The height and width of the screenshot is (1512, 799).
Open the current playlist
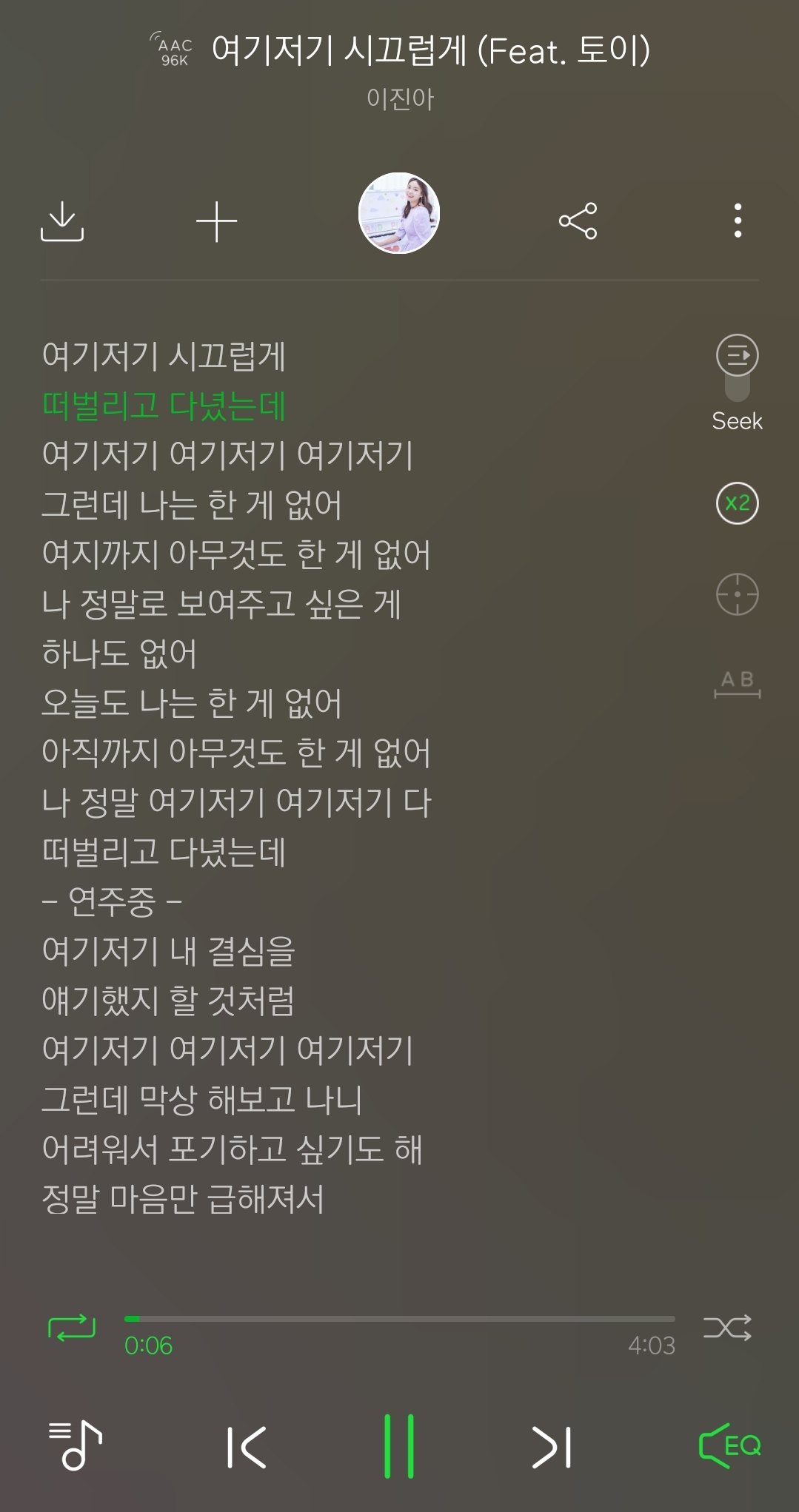point(75,1445)
